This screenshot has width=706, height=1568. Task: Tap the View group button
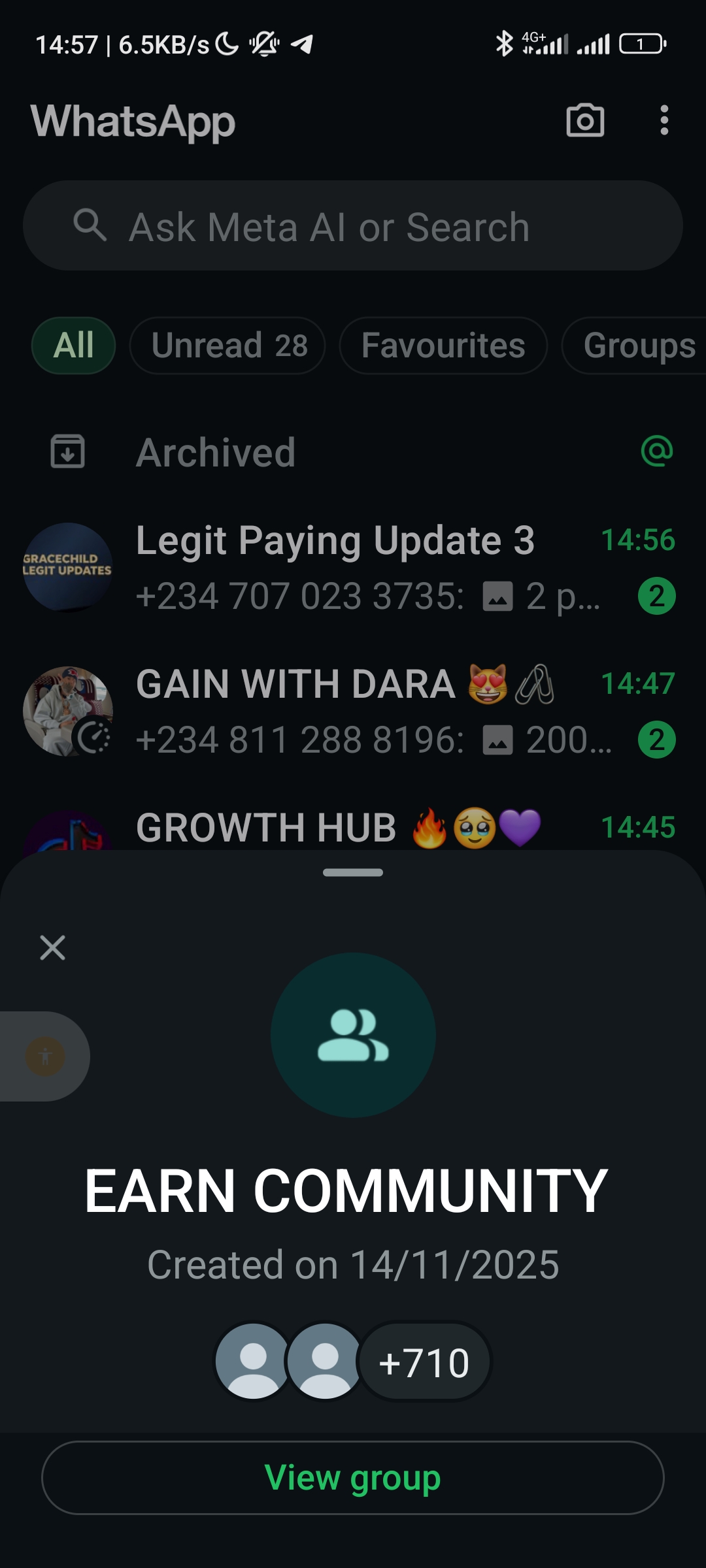coord(353,1478)
